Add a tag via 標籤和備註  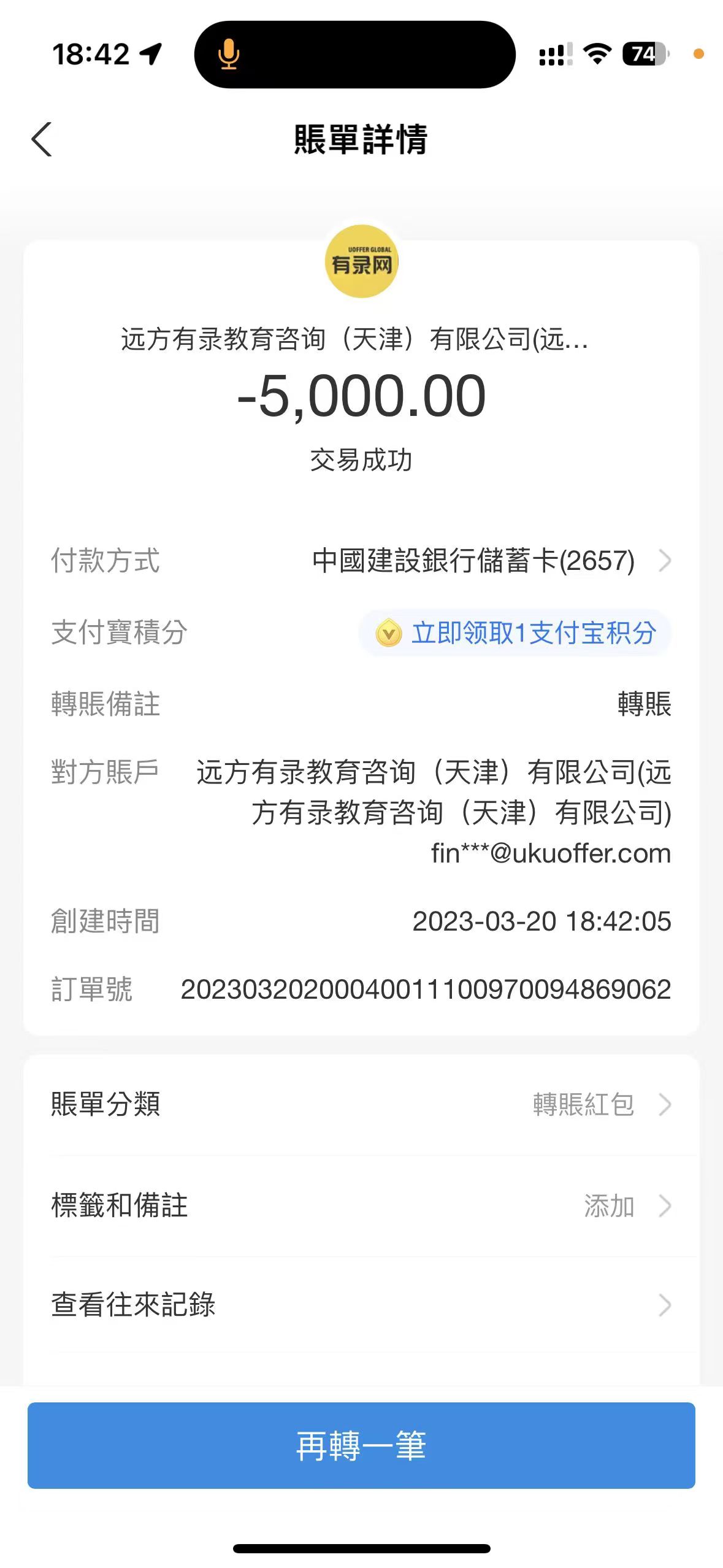pyautogui.click(x=361, y=1205)
